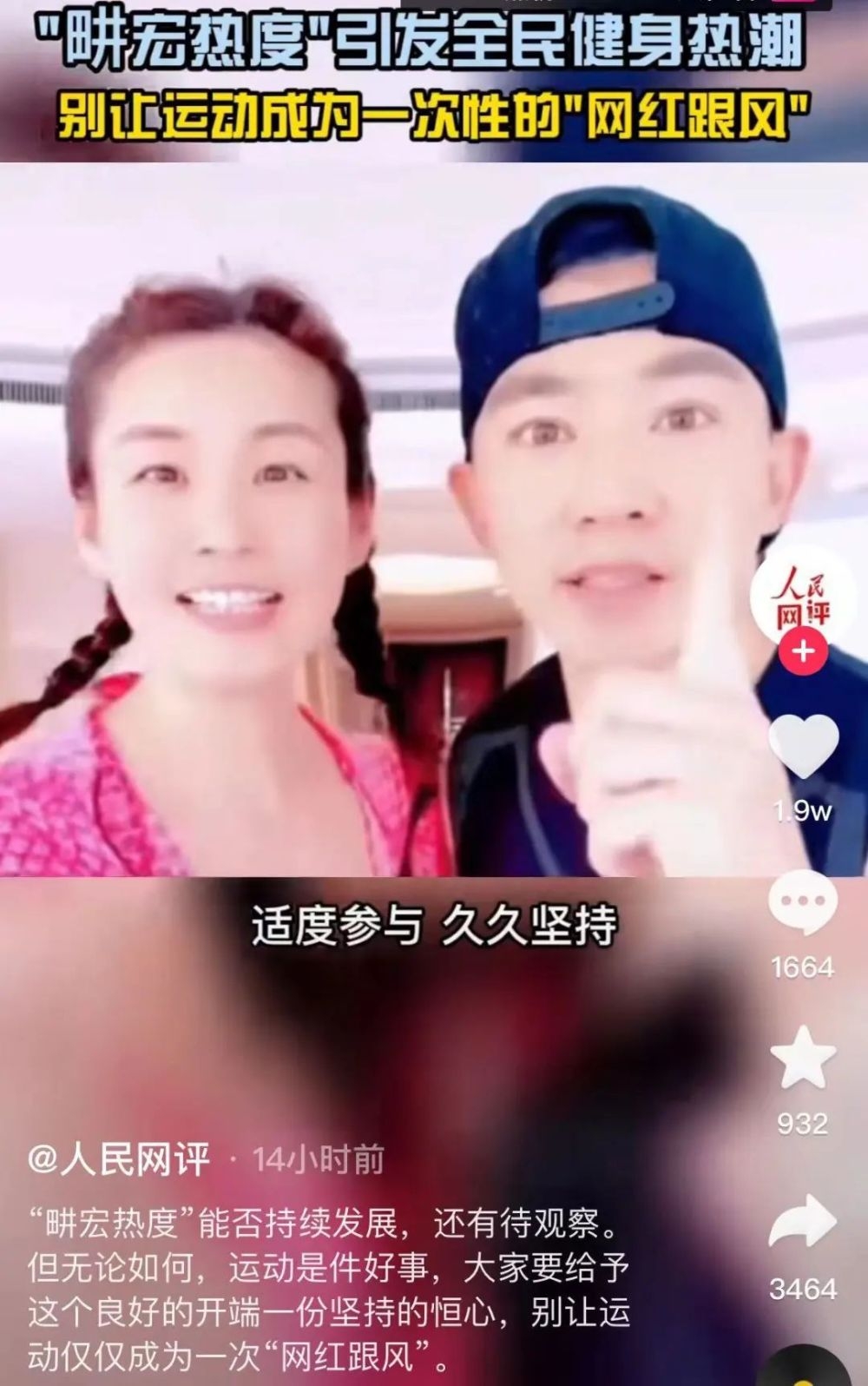Follow 人民网评 with the red plus button
This screenshot has width=868, height=1386.
pos(803,650)
